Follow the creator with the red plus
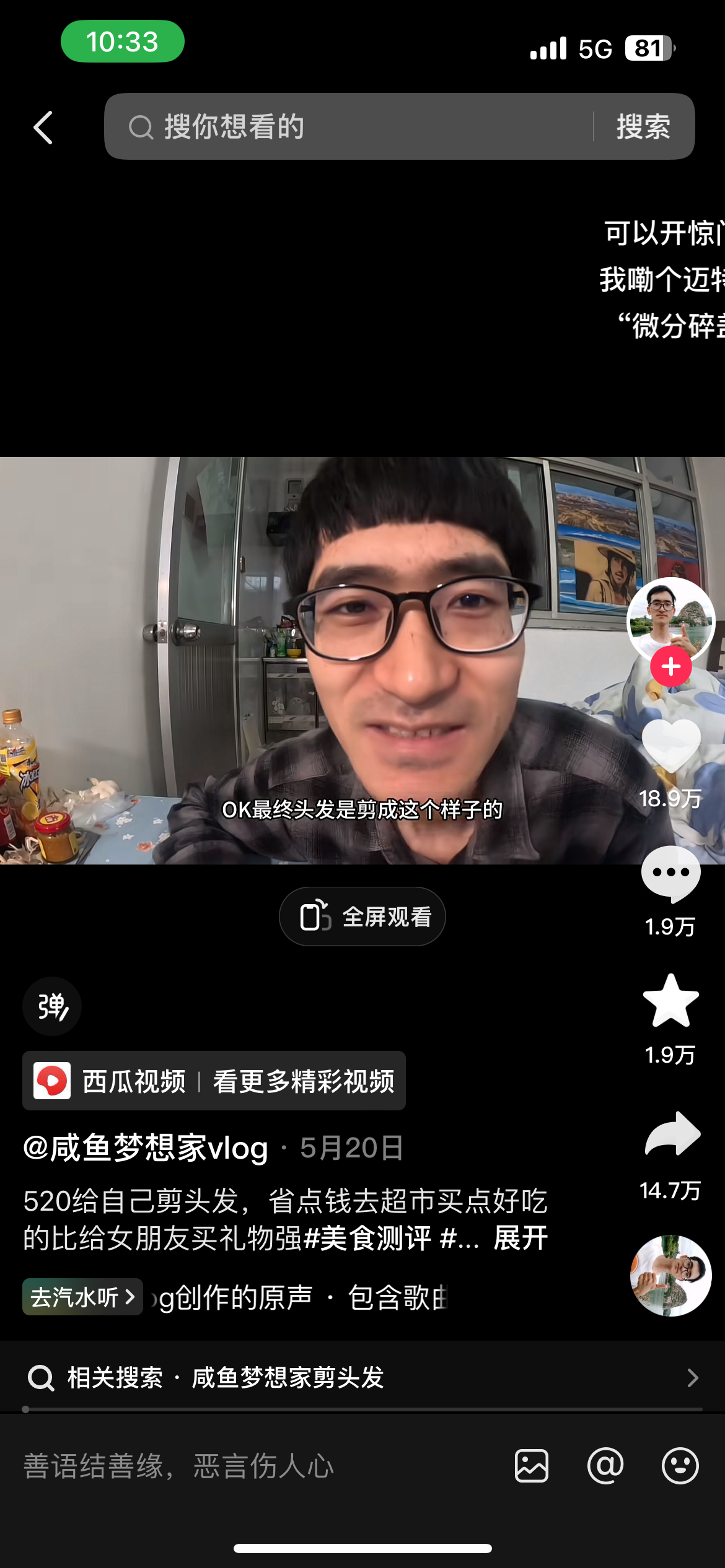Screen dimensions: 725x1568 point(670,667)
